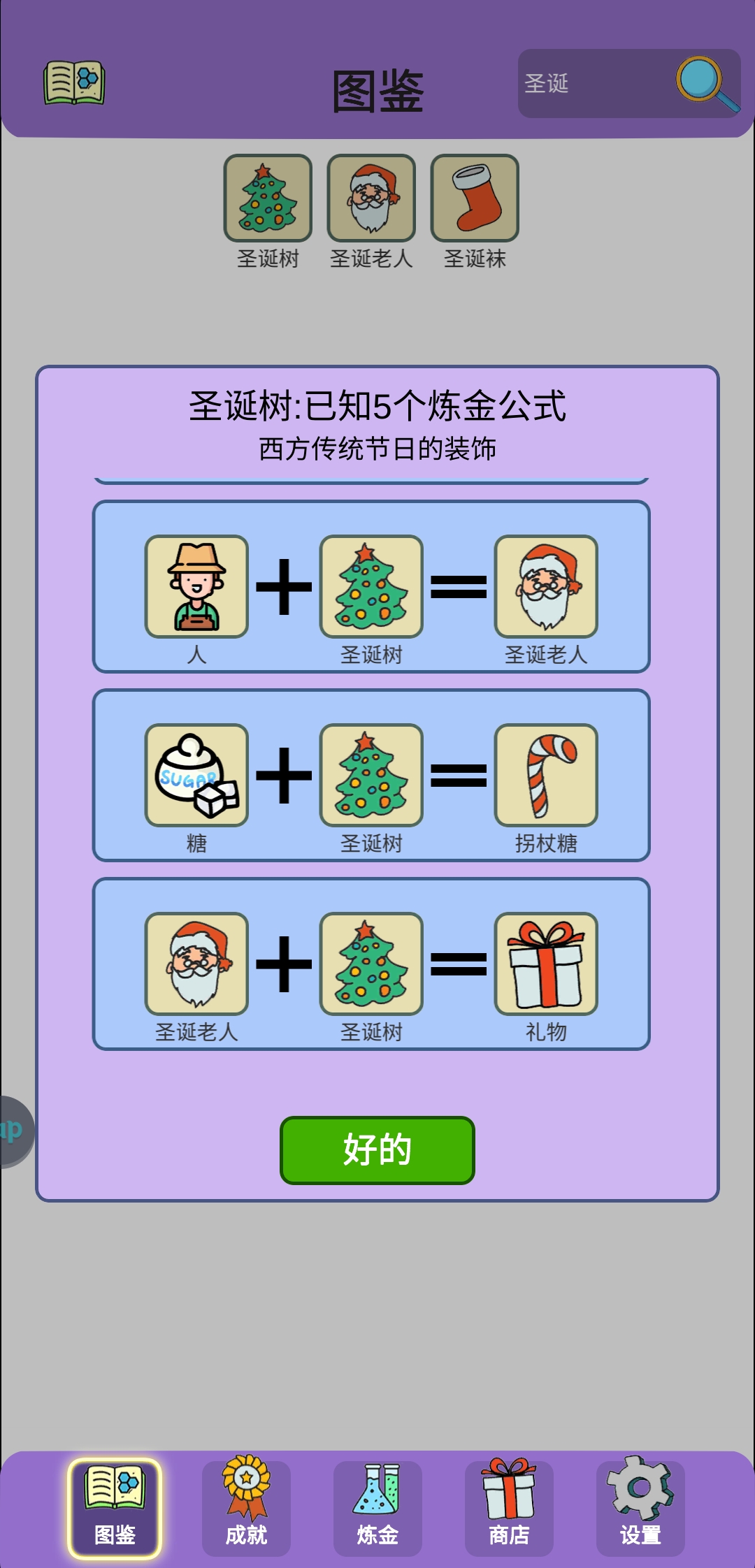The height and width of the screenshot is (1568, 755).
Task: Select the 图鉴 tab in bottom bar
Action: [x=115, y=1508]
